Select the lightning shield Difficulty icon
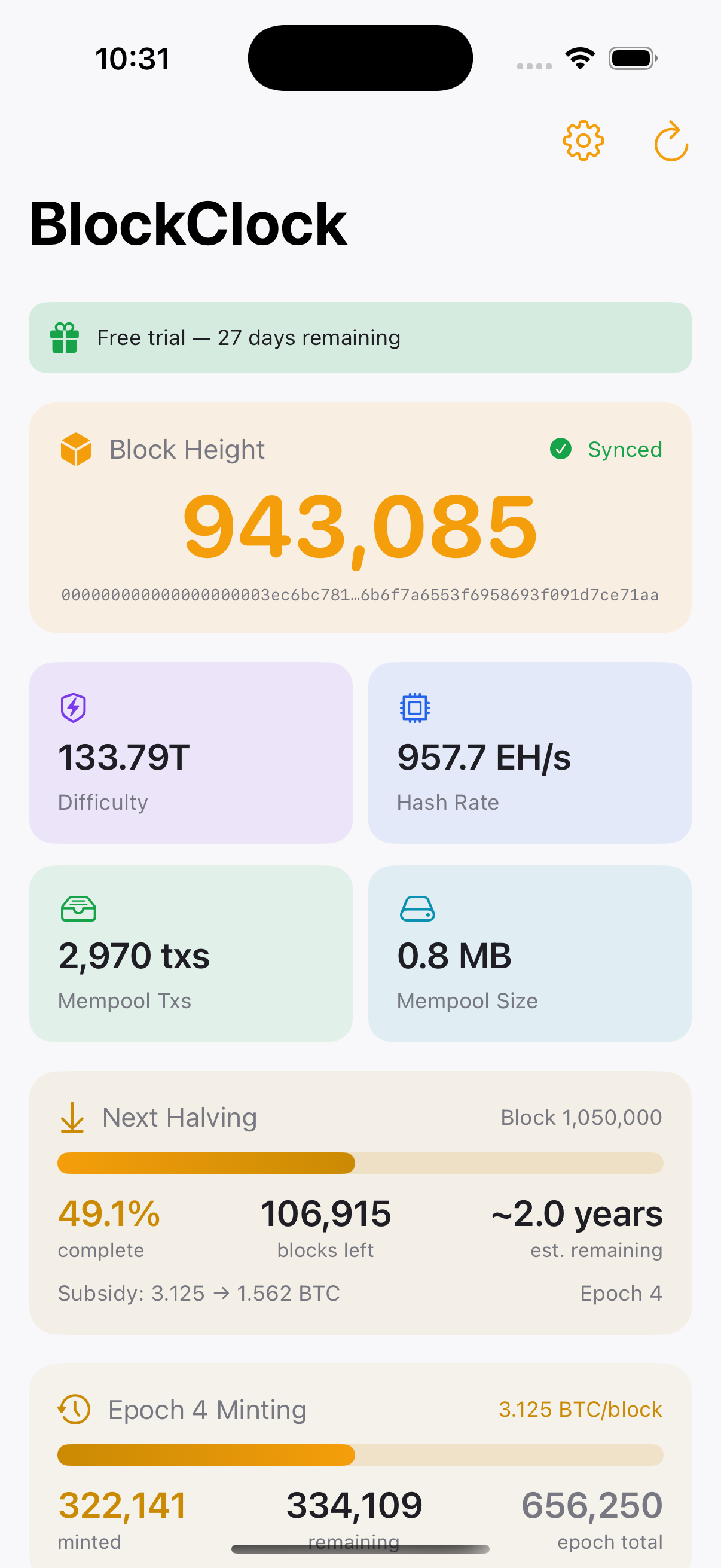The width and height of the screenshot is (721, 1568). click(x=73, y=707)
